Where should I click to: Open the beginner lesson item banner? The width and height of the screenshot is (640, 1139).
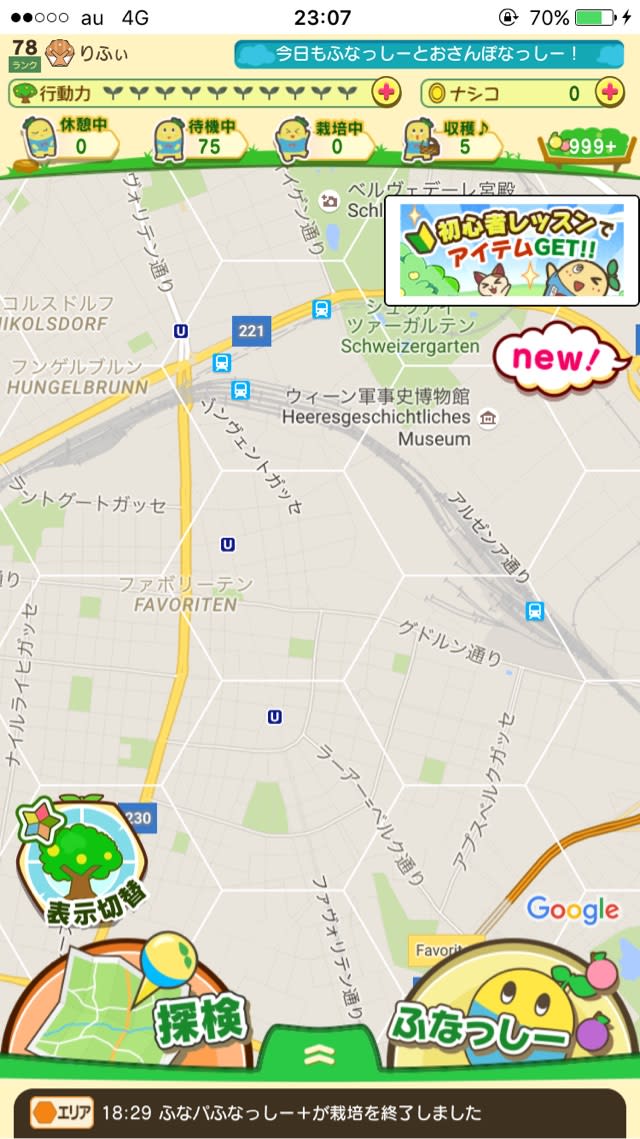tap(512, 250)
